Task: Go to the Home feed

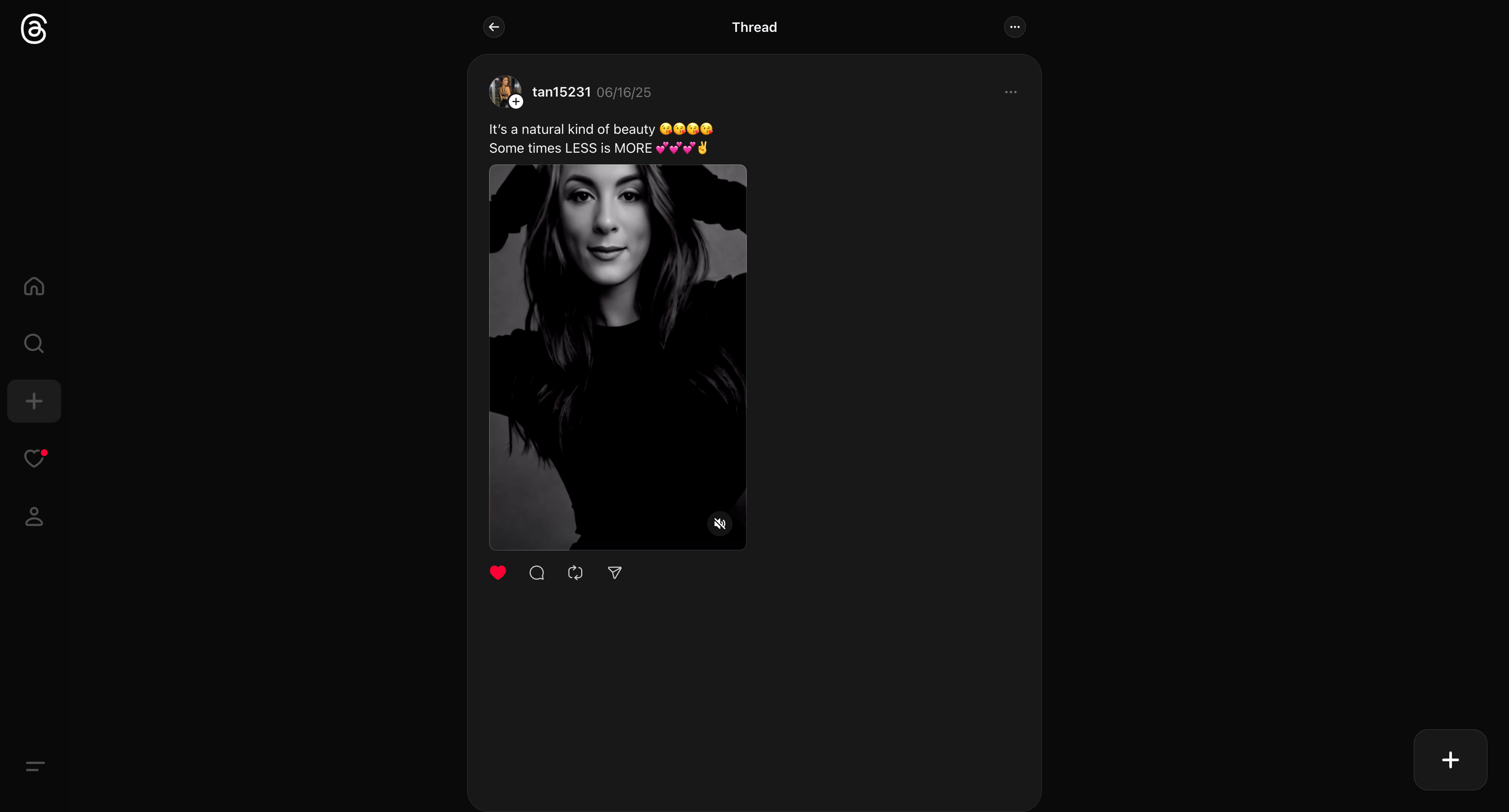Action: tap(34, 287)
